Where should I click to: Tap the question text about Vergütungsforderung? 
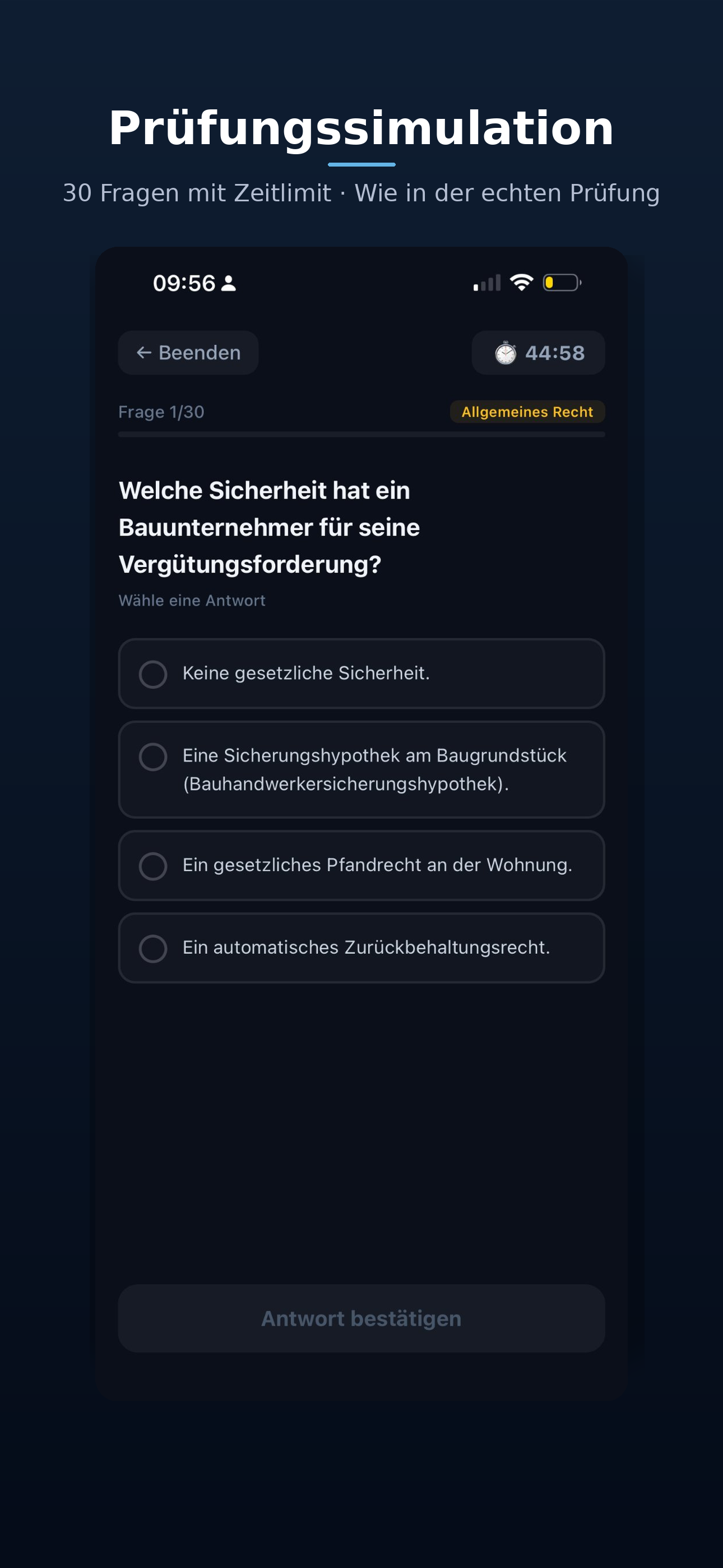click(x=268, y=527)
